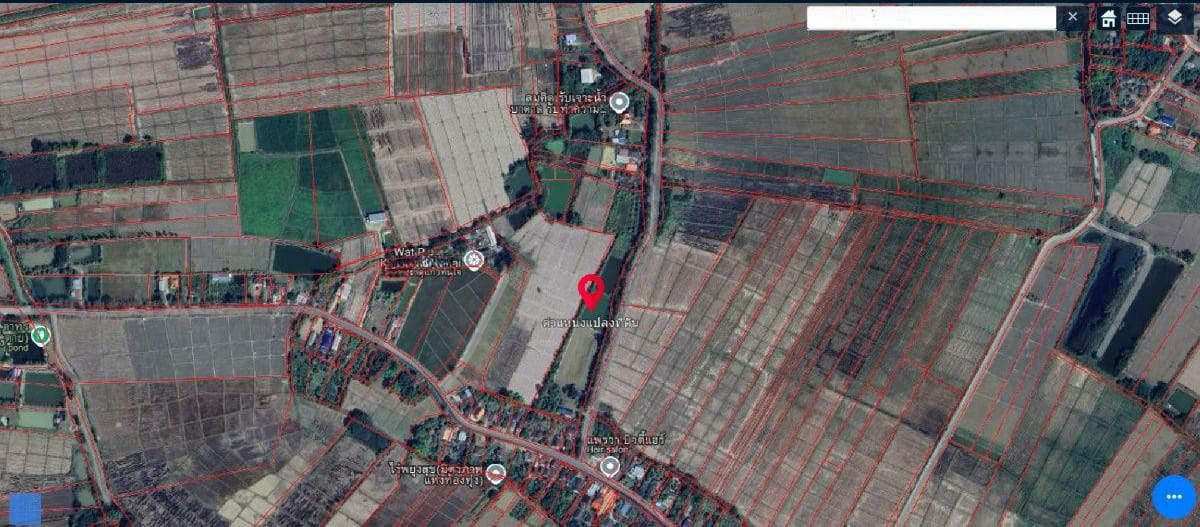Screen dimensions: 1200x527
Task: Open the grid table icon
Action: [1138, 18]
